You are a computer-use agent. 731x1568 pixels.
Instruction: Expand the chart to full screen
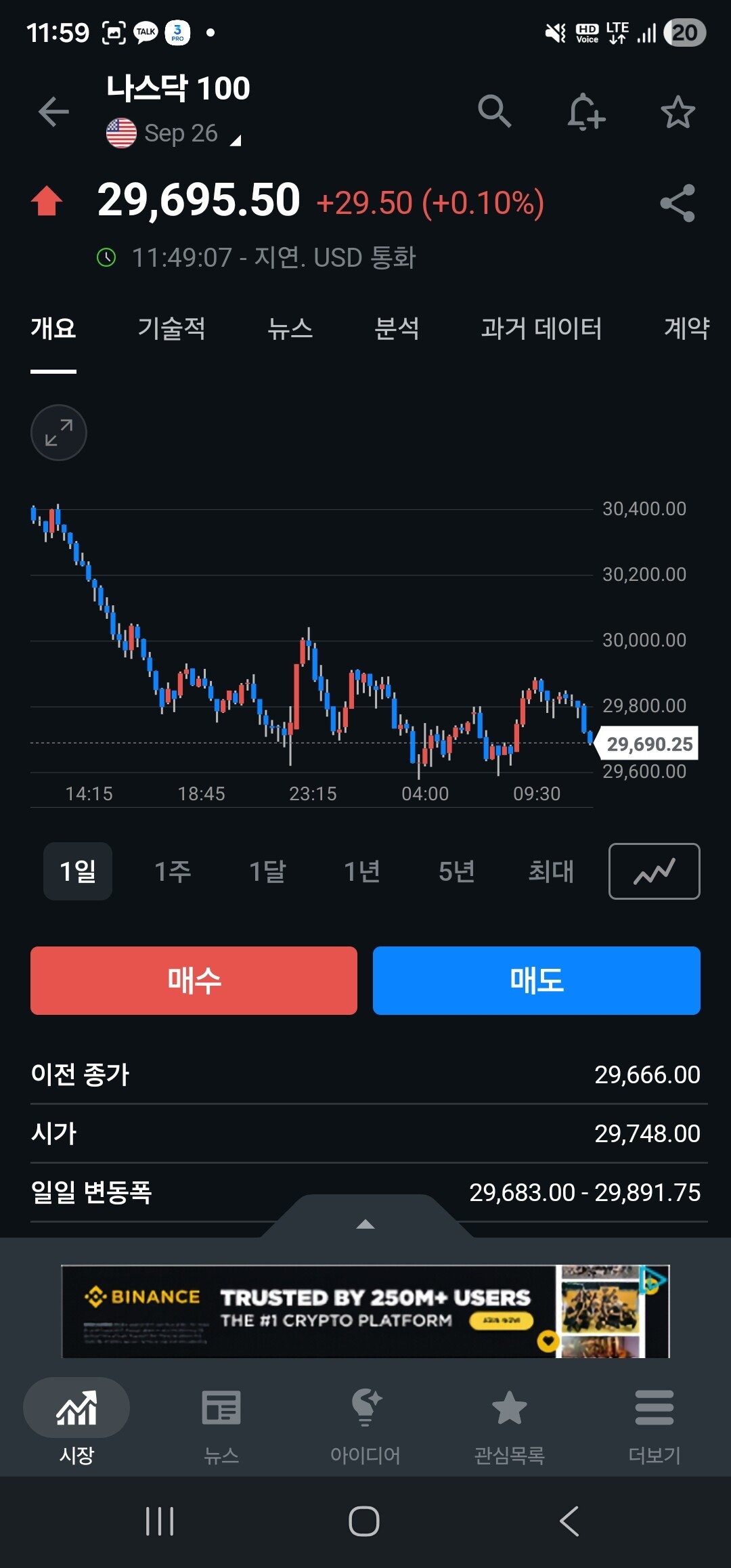point(59,433)
